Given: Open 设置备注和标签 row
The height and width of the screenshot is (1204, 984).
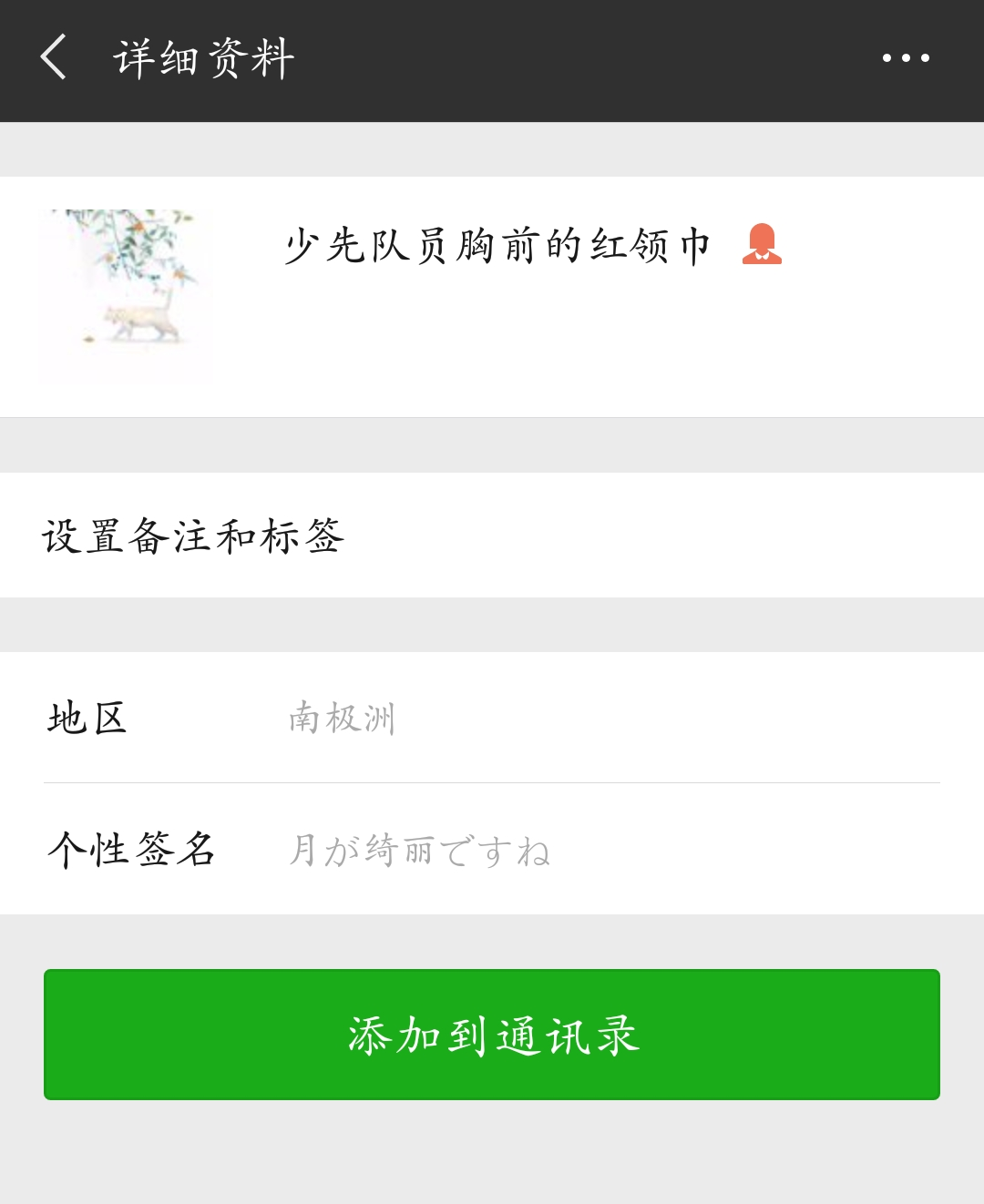Looking at the screenshot, I should (492, 536).
